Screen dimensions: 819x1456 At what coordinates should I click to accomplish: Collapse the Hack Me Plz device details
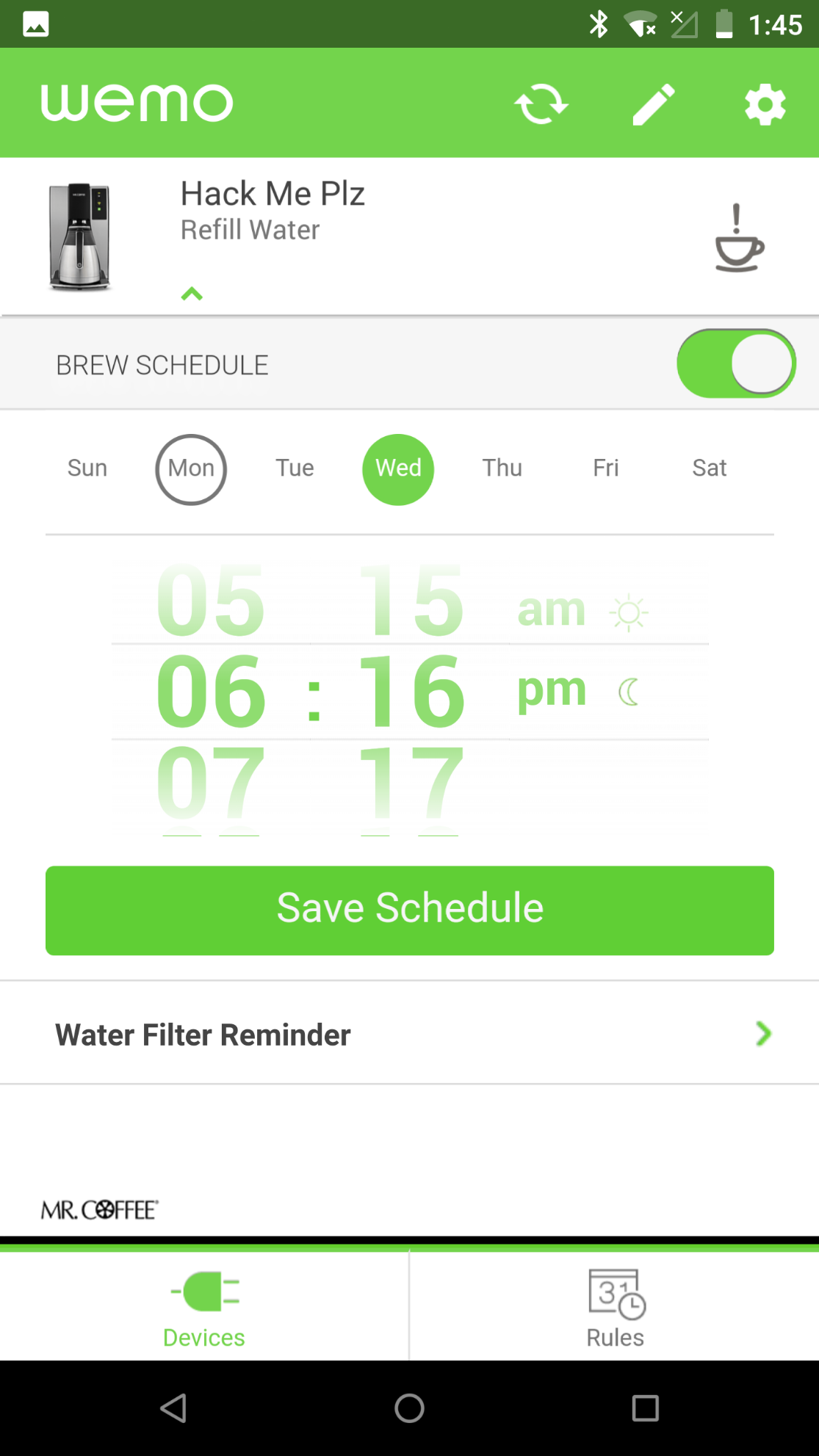tap(191, 294)
